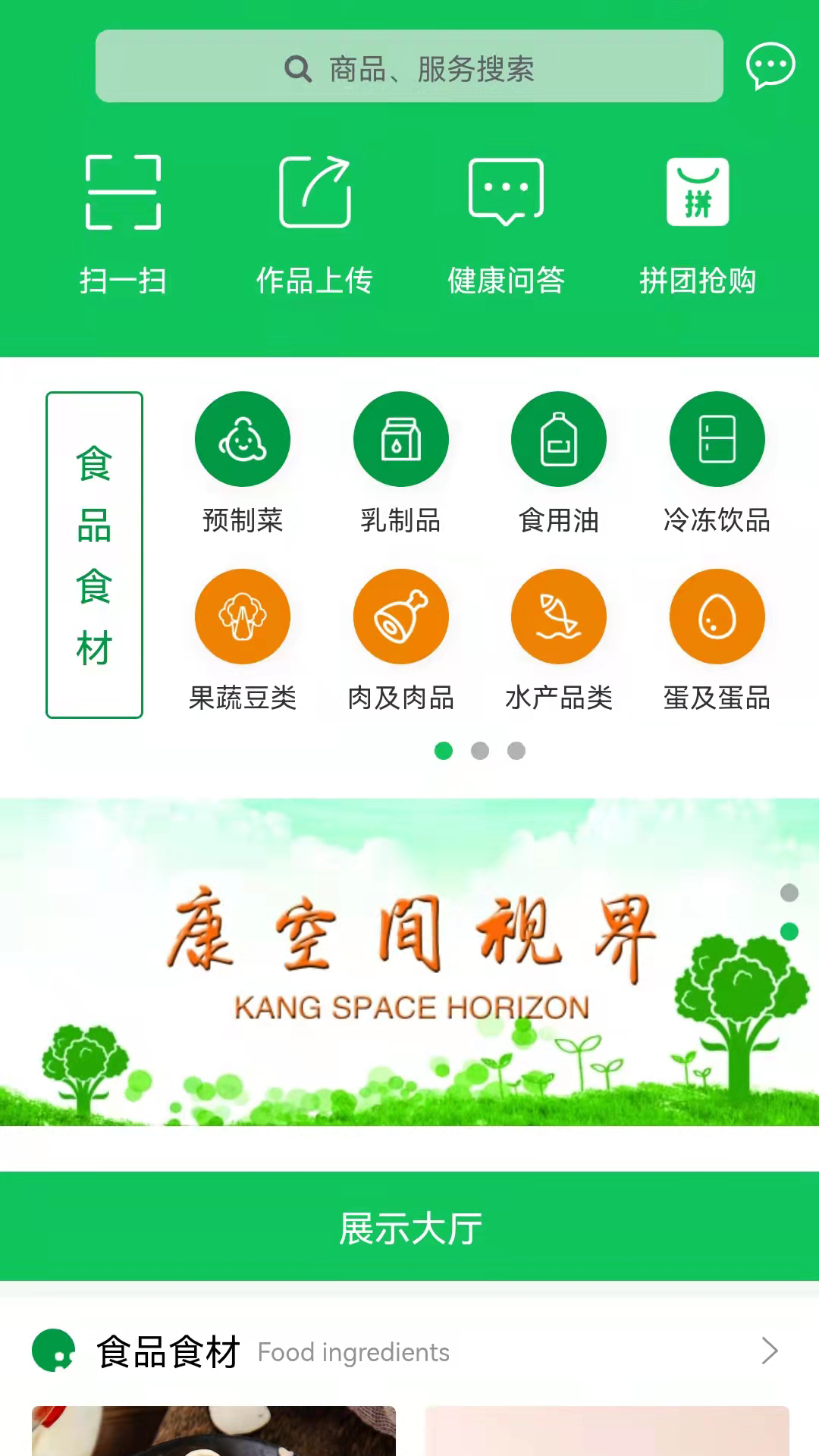
Task: Browse the 食用油 cooking oil category
Action: [x=558, y=438]
